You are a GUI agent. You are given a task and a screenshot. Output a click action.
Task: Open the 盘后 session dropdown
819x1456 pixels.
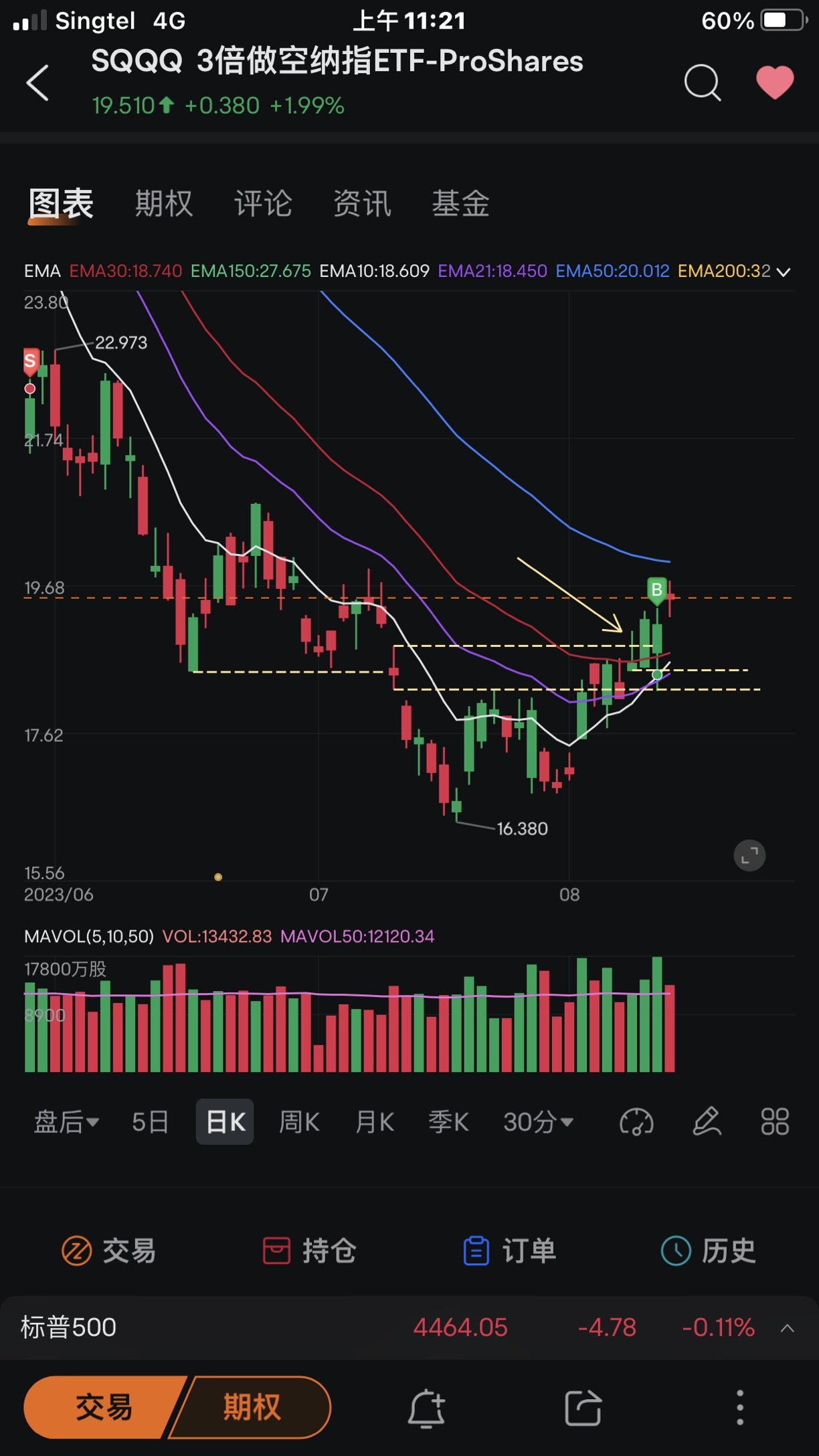[67, 1121]
